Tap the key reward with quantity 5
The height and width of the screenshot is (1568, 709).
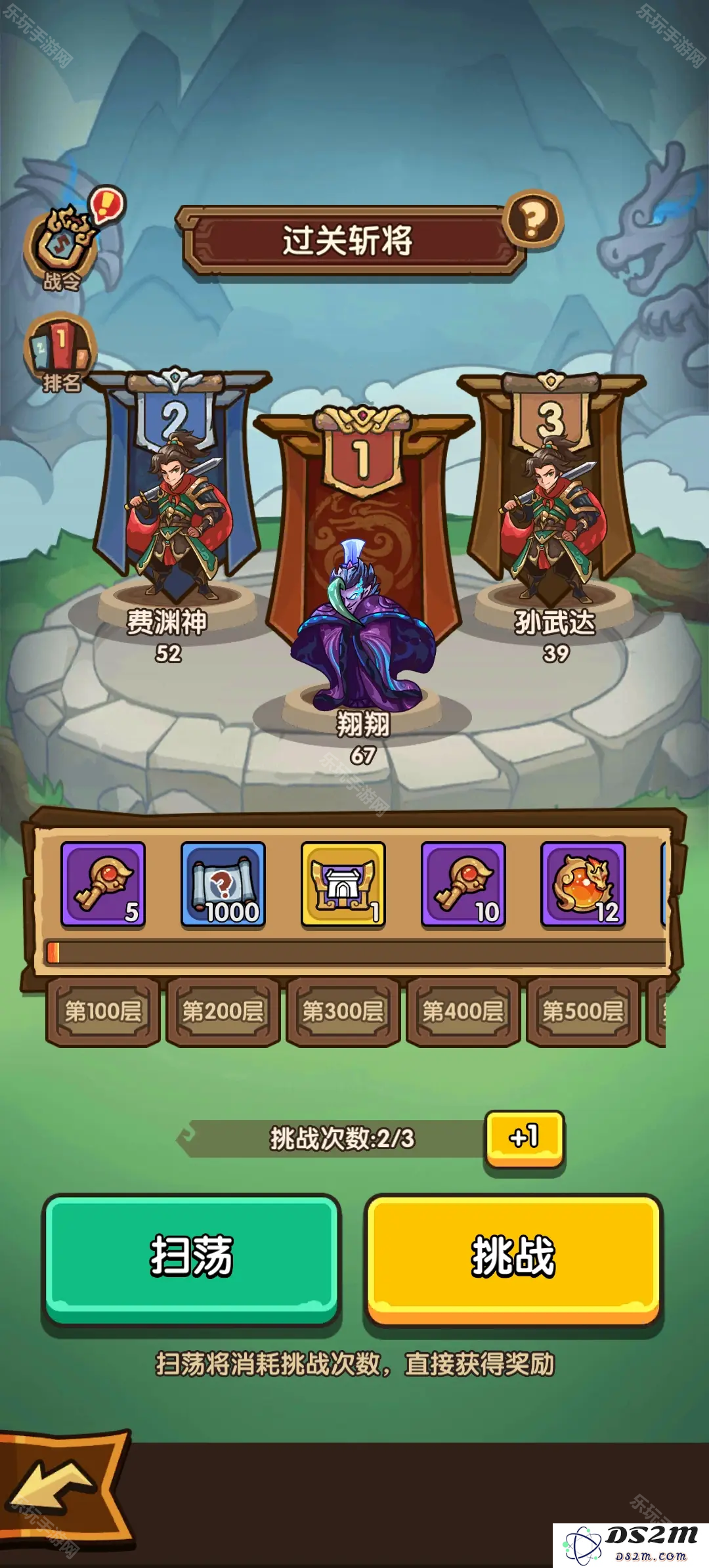103,884
